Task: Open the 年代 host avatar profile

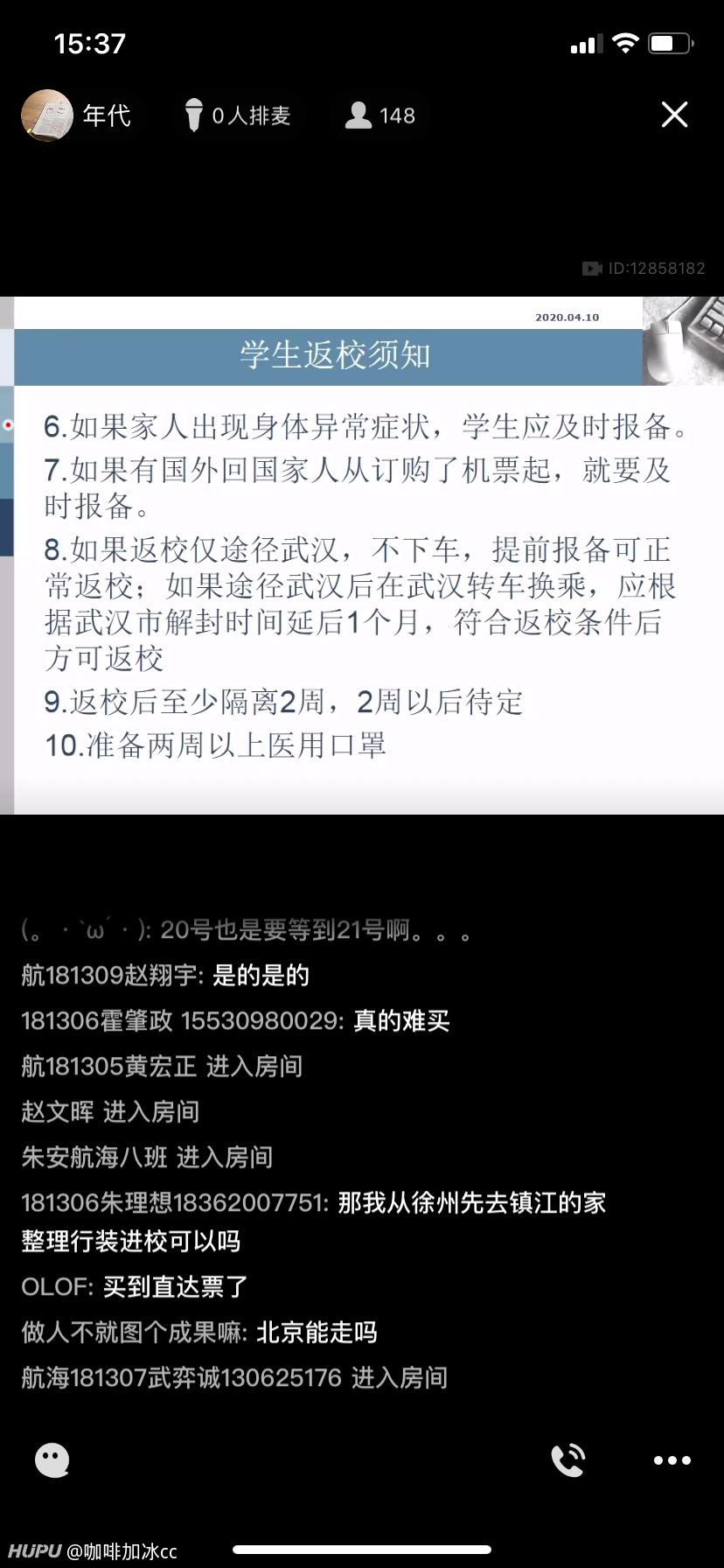Action: click(47, 115)
